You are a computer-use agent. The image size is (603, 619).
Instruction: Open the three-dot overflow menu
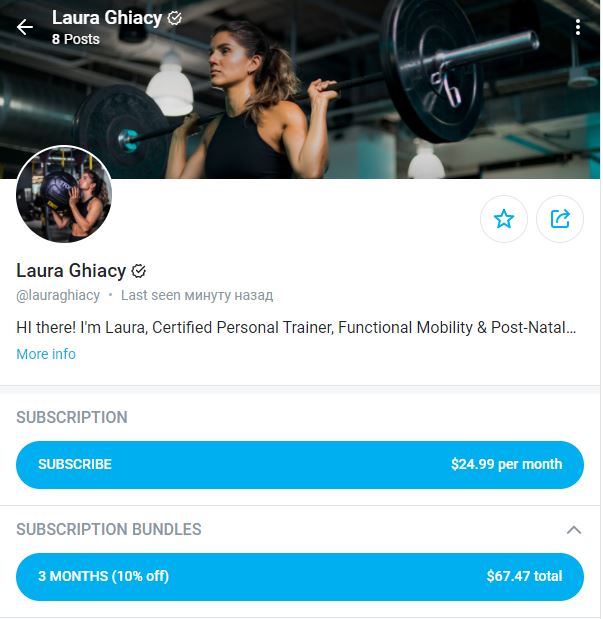(x=578, y=28)
